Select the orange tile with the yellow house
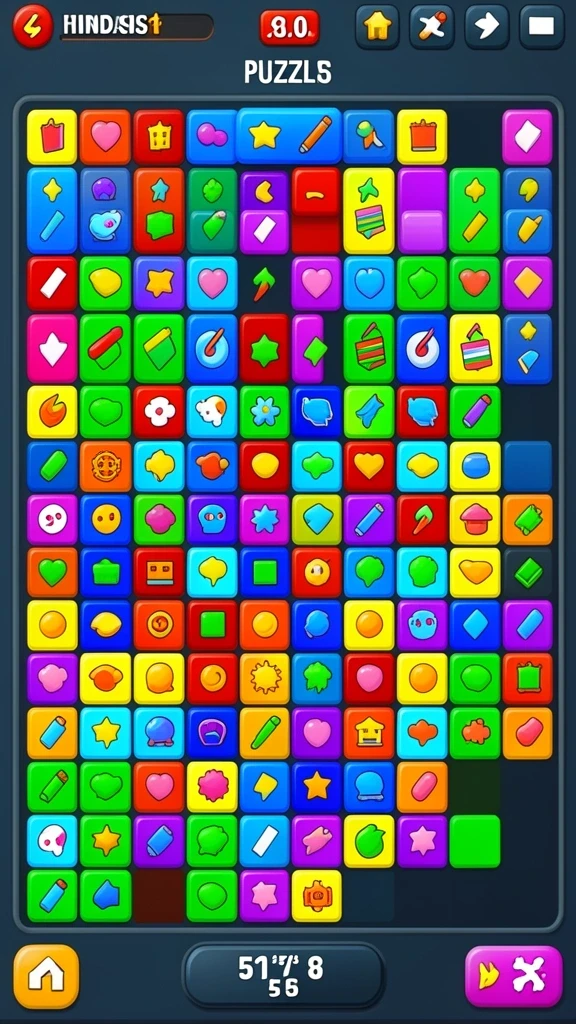Viewport: 576px width, 1024px height. (370, 733)
